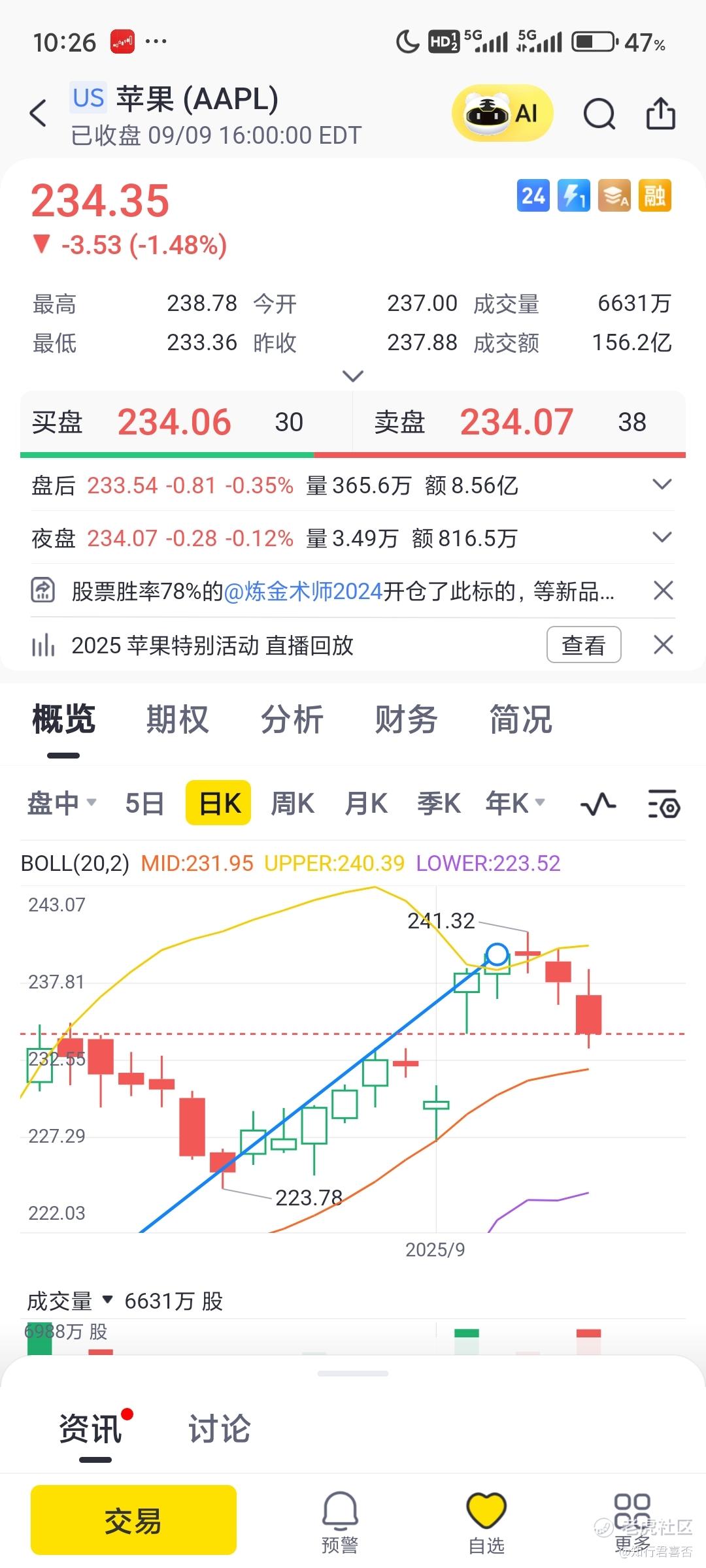Go back using the top arrow
Screen dimensions: 706x1568
pyautogui.click(x=39, y=114)
